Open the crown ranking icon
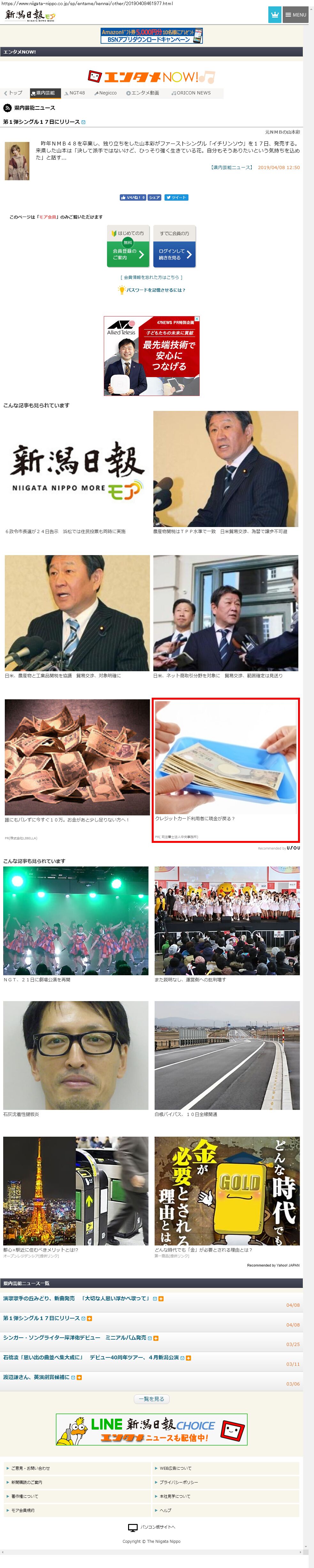This screenshot has height=1568, width=314. 274,15
